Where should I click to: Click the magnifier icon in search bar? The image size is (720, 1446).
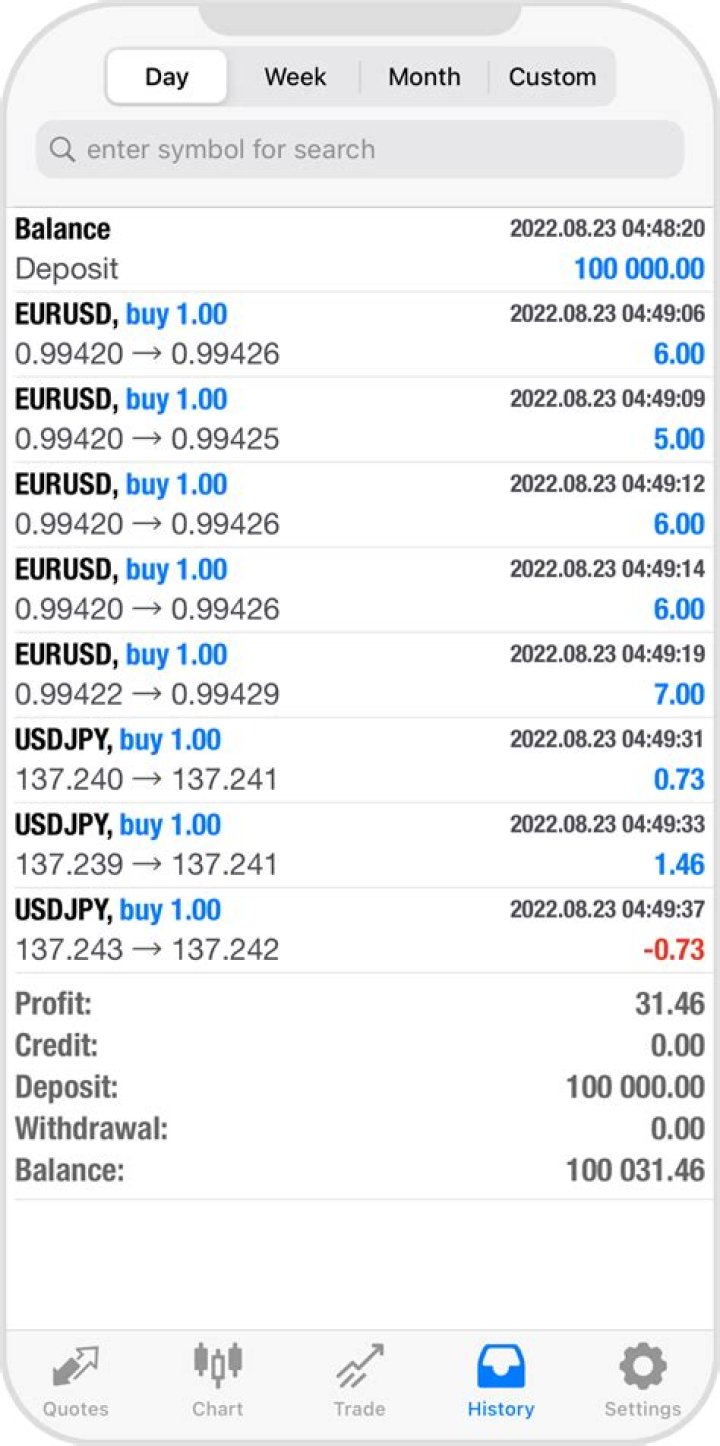click(x=62, y=149)
